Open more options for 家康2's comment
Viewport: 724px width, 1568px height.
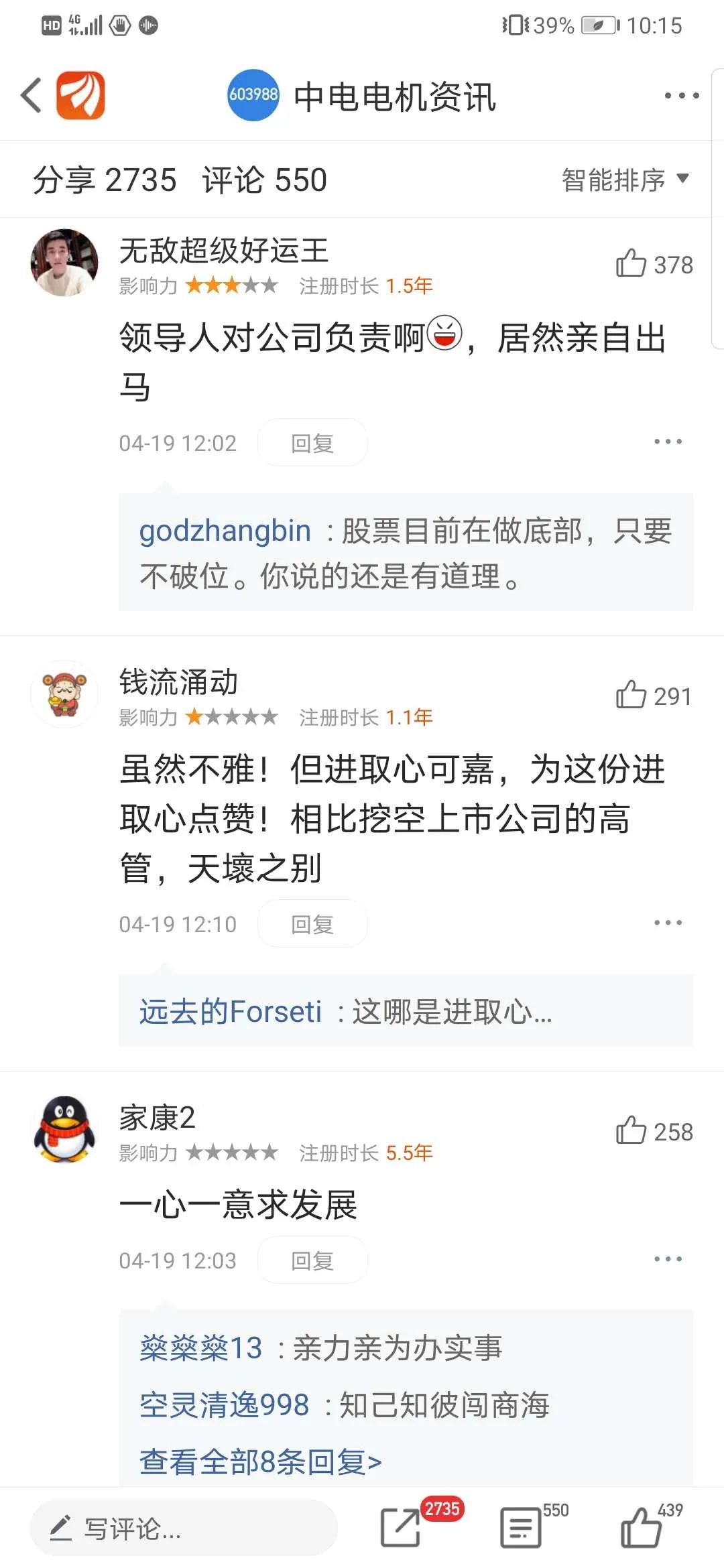coord(668,1260)
